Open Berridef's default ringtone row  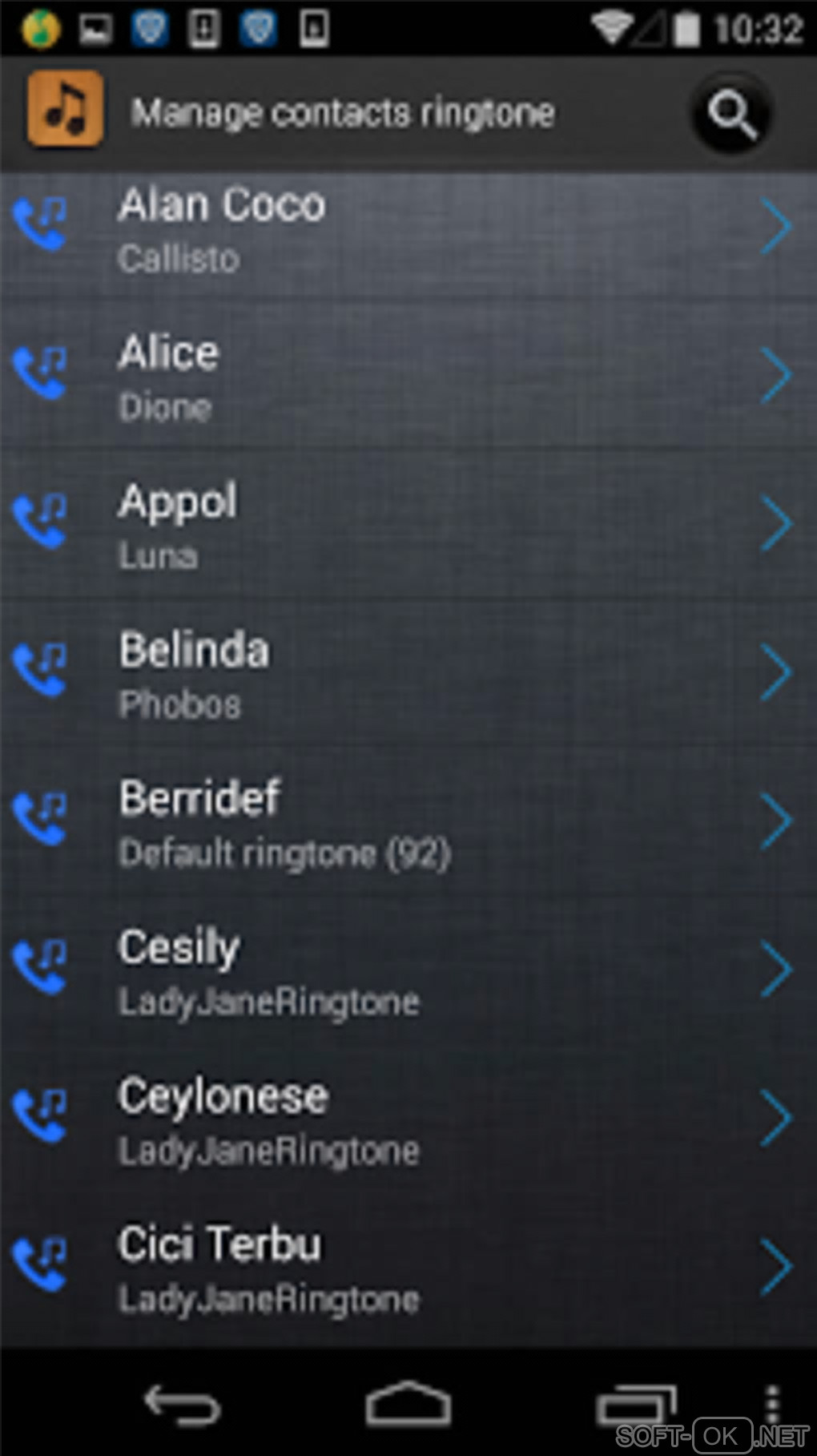click(408, 823)
